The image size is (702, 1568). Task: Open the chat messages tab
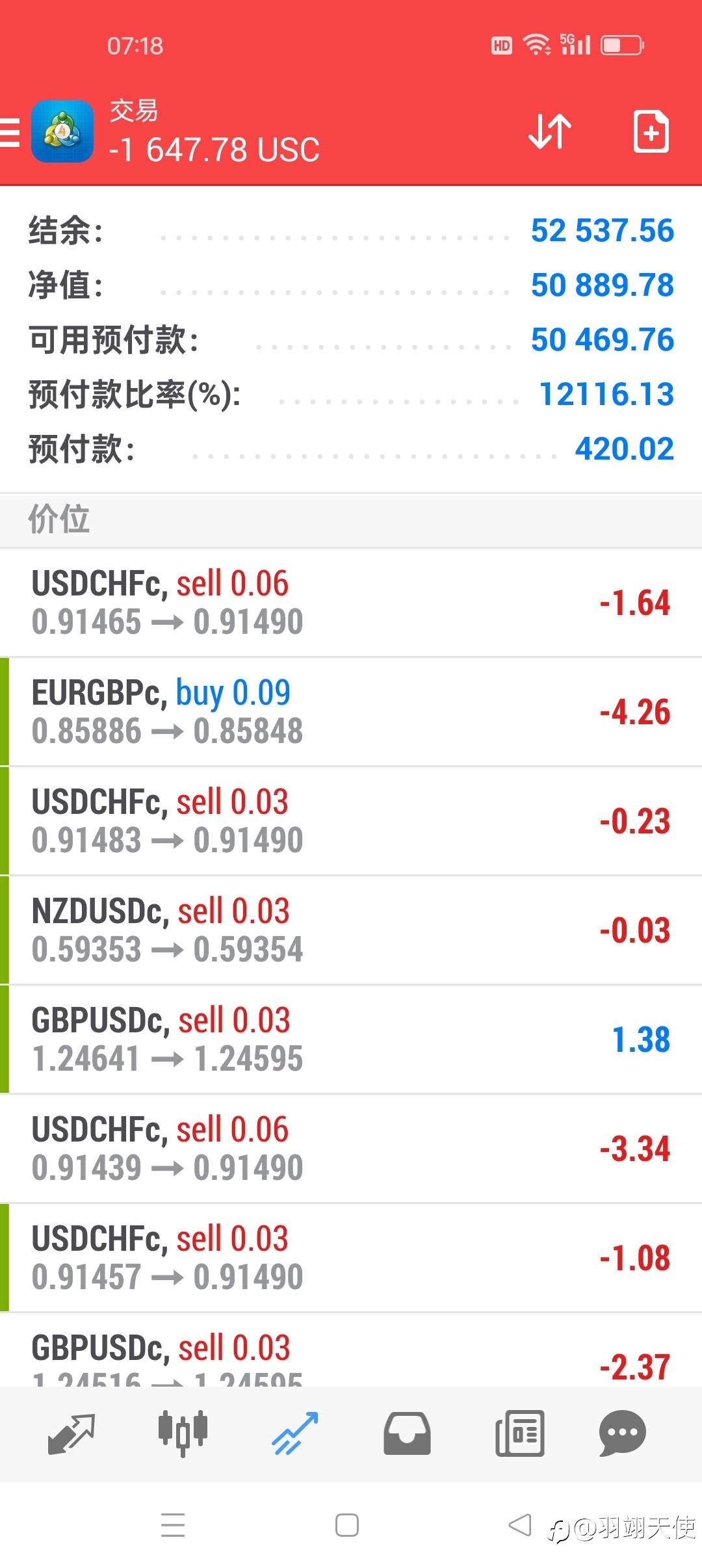pyautogui.click(x=622, y=1433)
